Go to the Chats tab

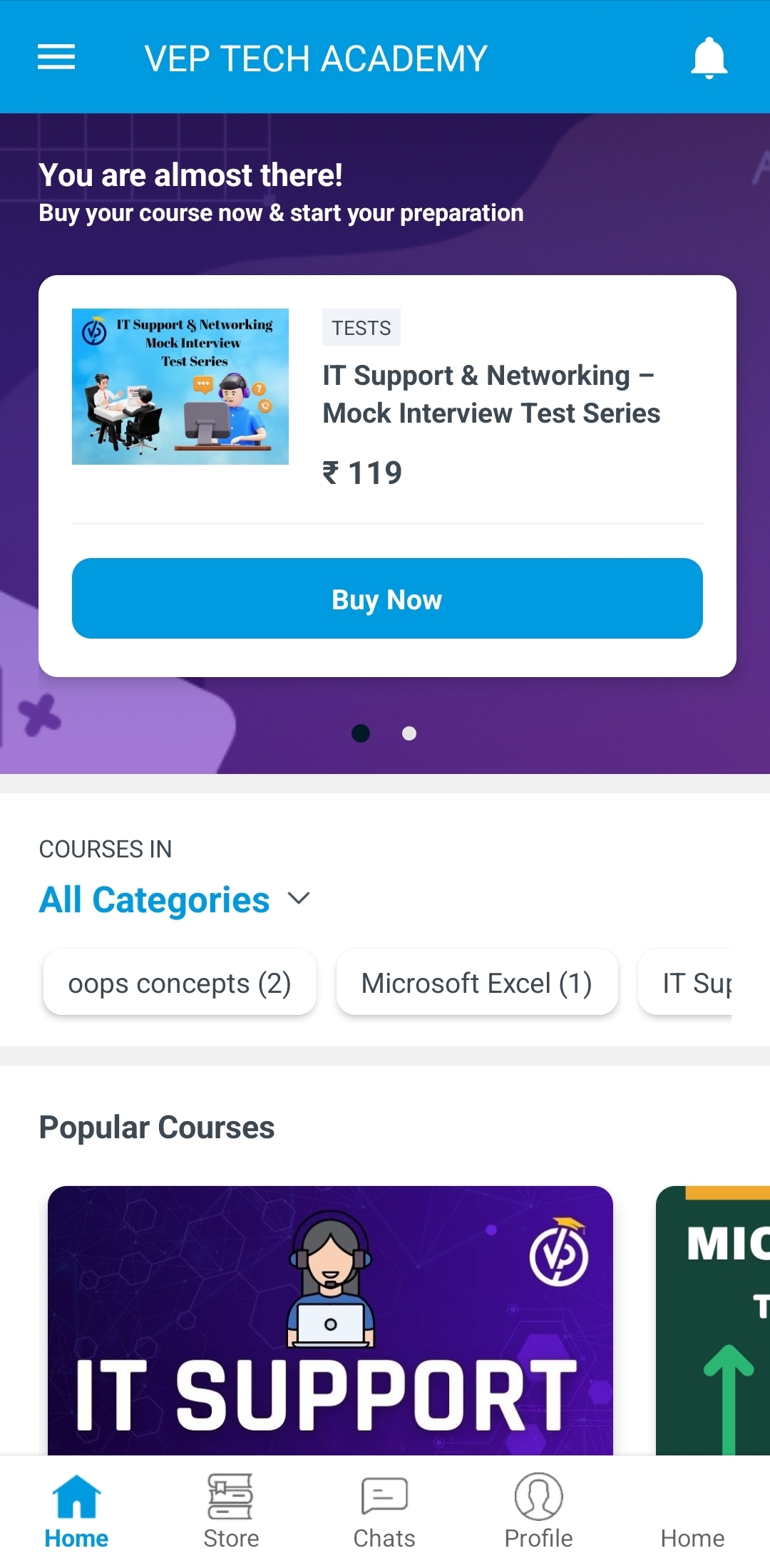384,1511
